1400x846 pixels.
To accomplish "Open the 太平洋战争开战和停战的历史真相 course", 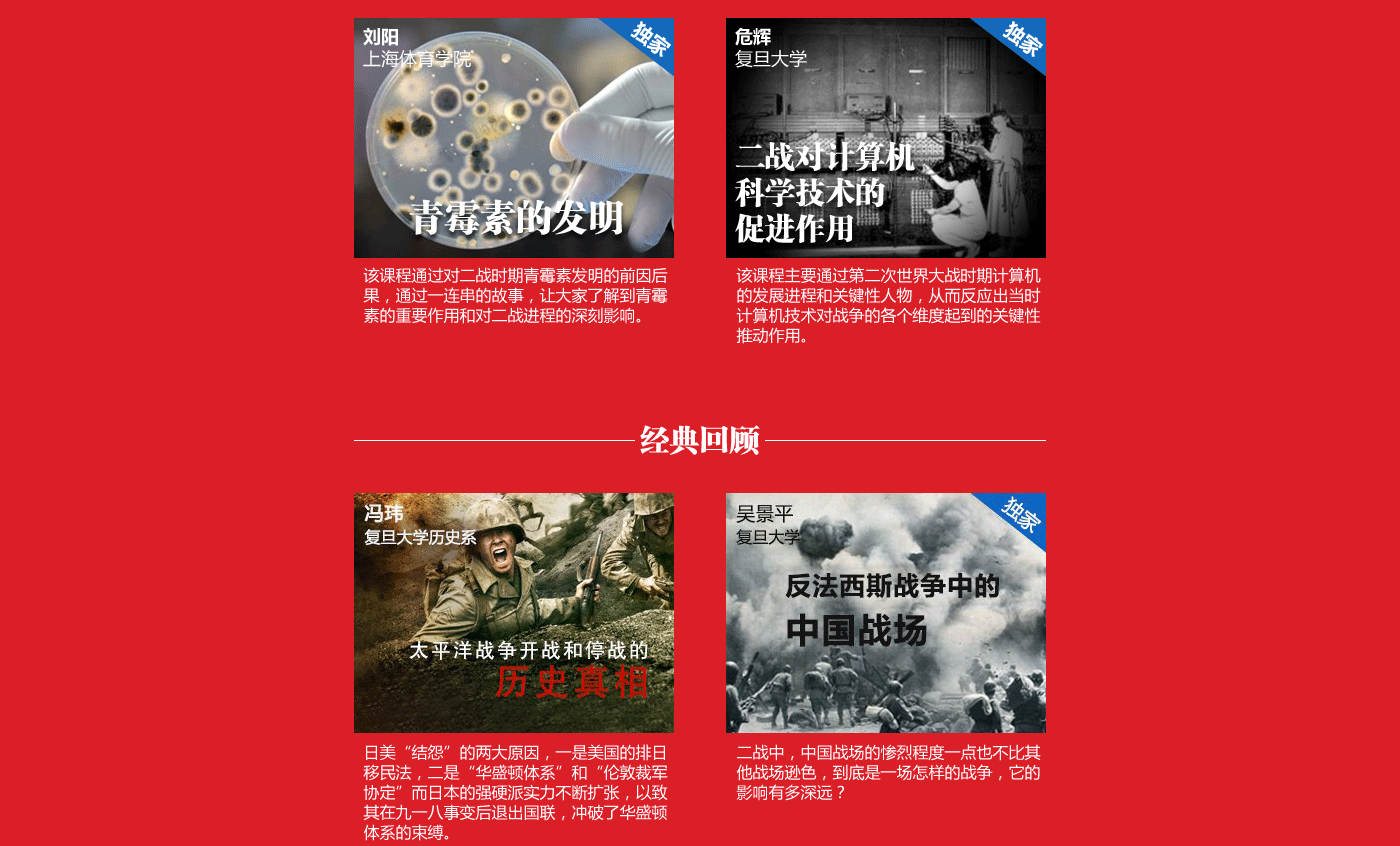I will click(513, 613).
